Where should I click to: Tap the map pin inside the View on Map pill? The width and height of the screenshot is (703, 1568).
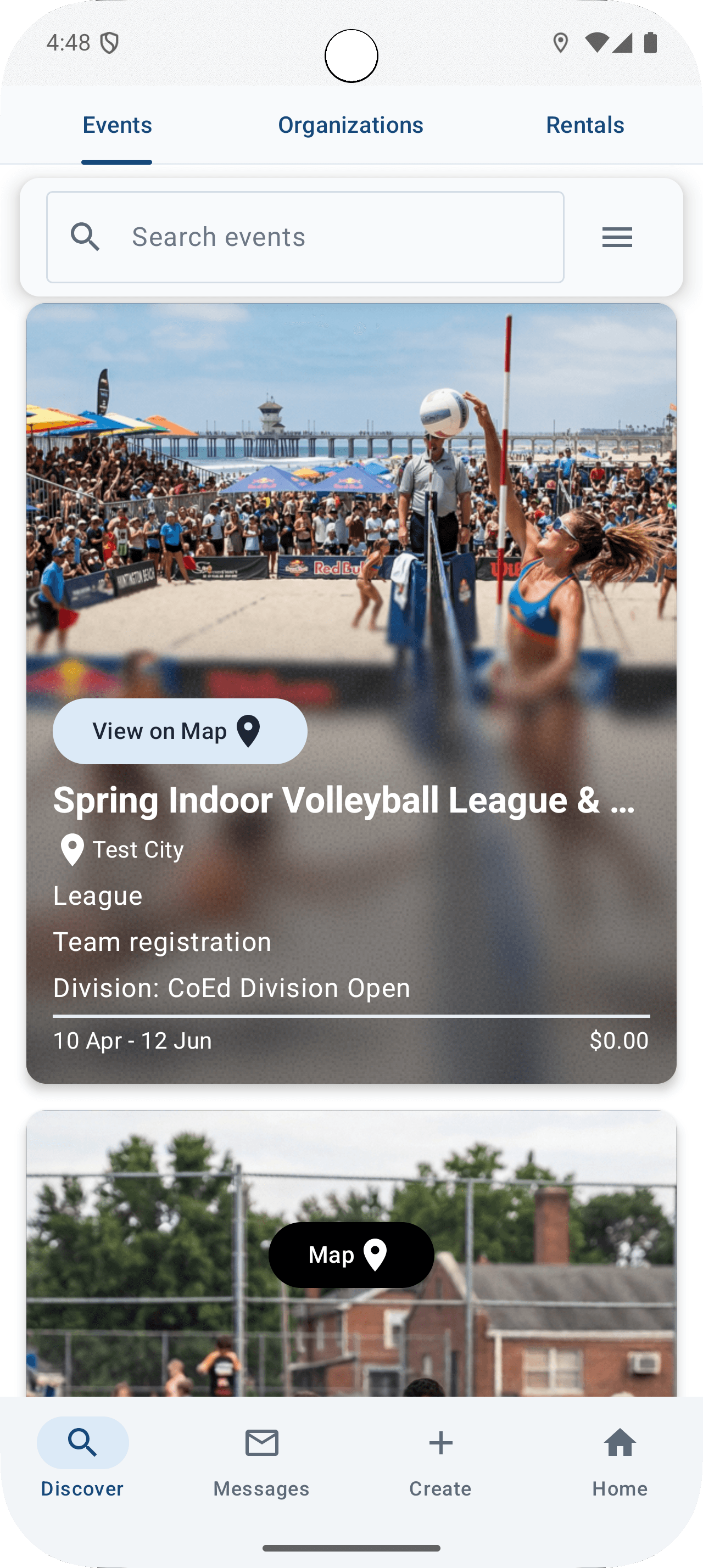coord(249,731)
